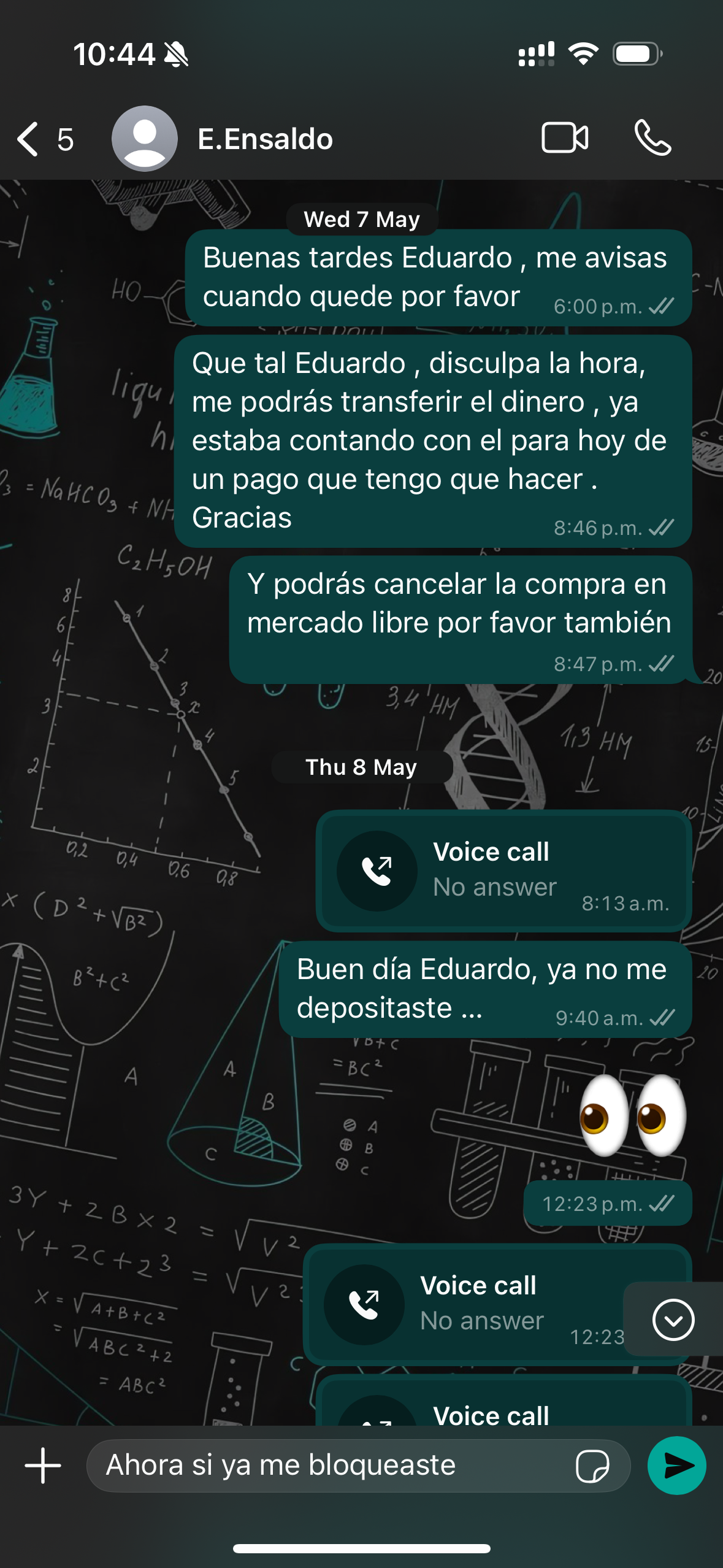The image size is (723, 1568).
Task: Tap E.Ensaldo's profile avatar
Action: 145,138
